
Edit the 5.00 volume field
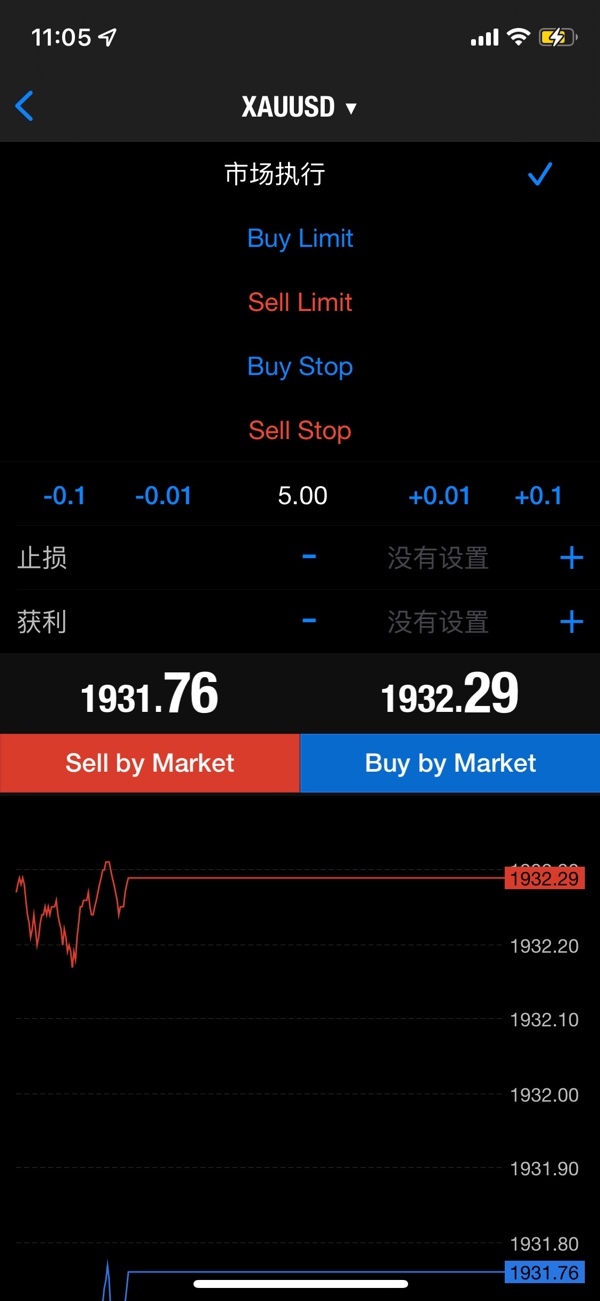[302, 495]
